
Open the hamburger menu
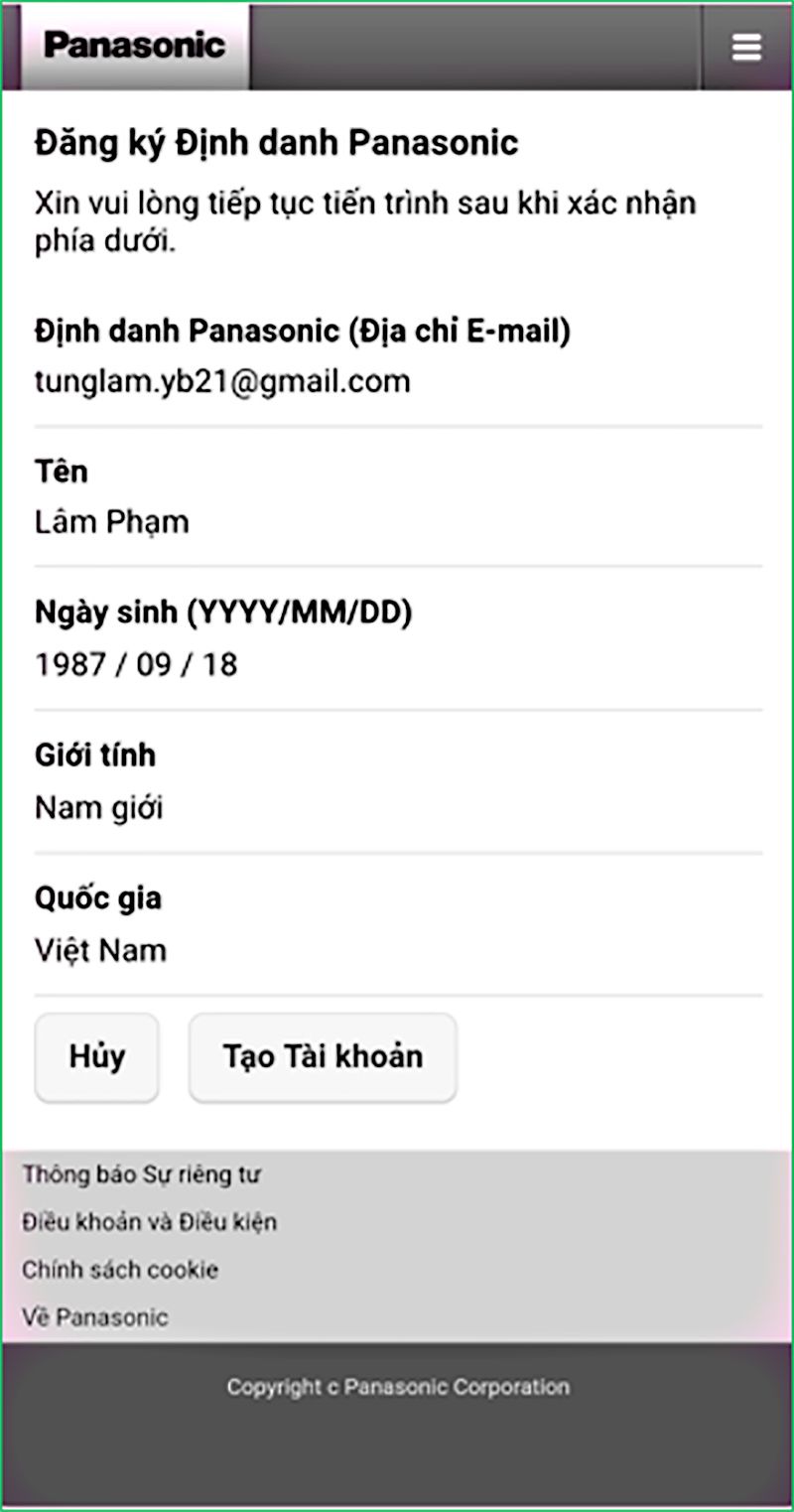746,47
